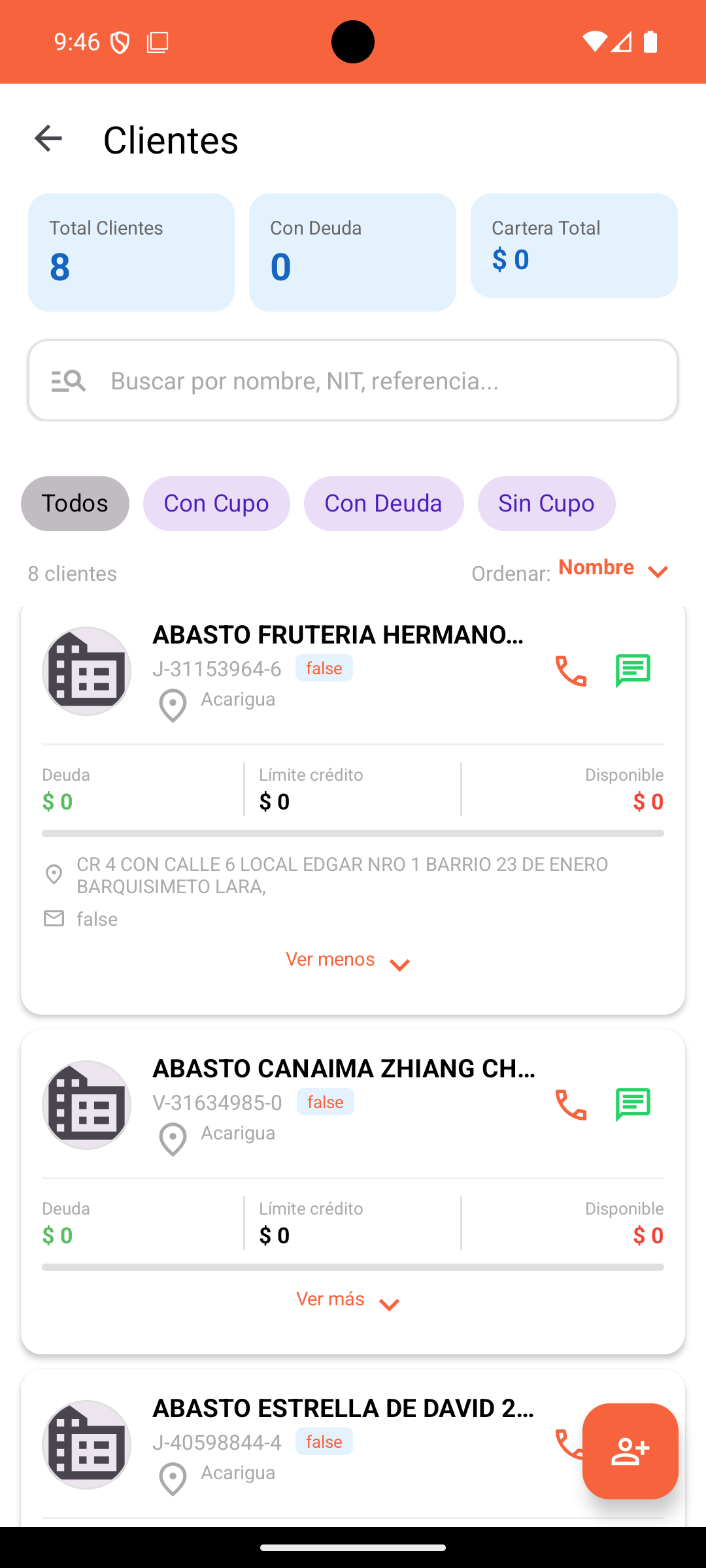Open the Total Clientes summary card
This screenshot has width=706, height=1568.
click(x=131, y=251)
